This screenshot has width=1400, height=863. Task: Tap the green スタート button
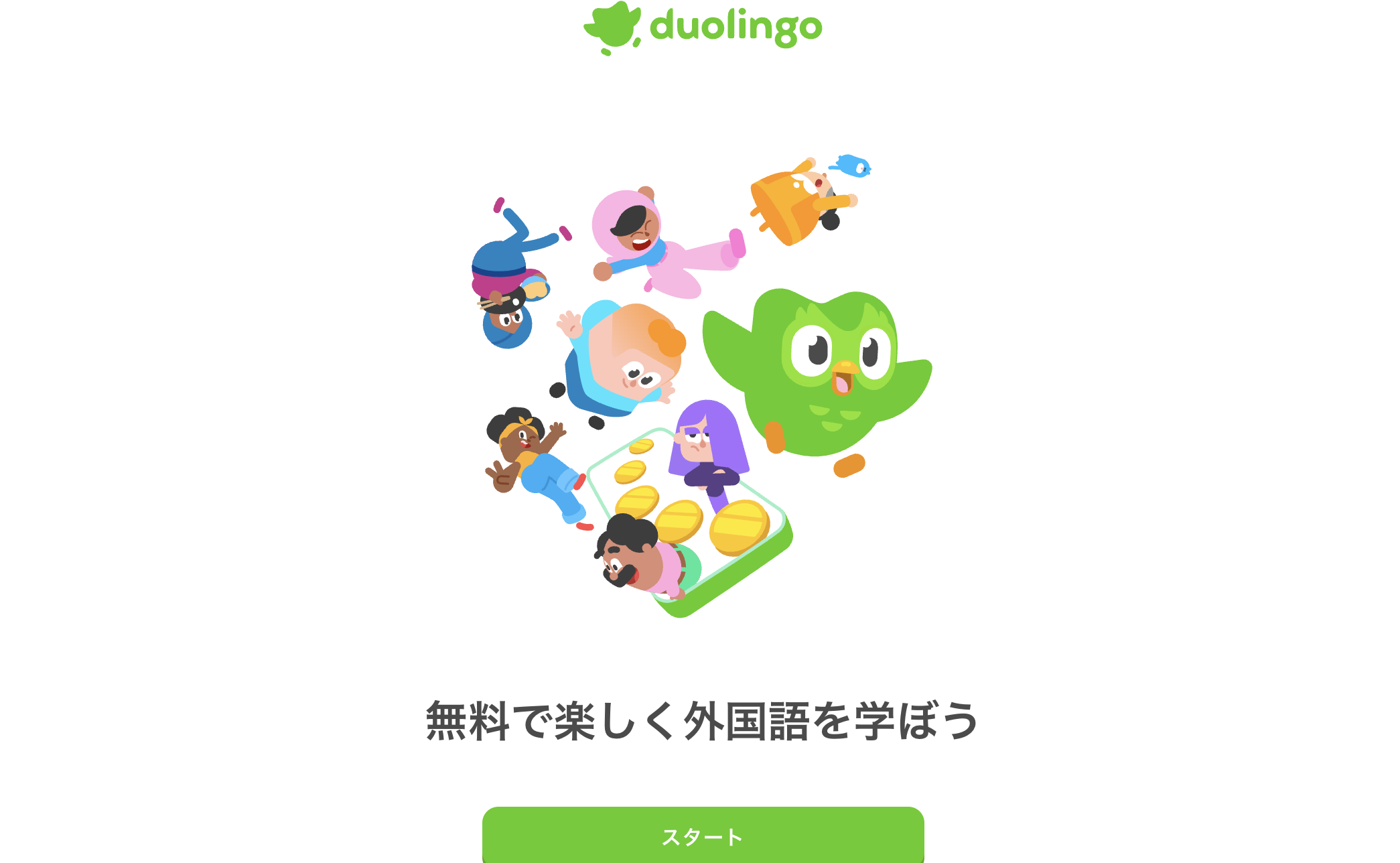[x=703, y=836]
